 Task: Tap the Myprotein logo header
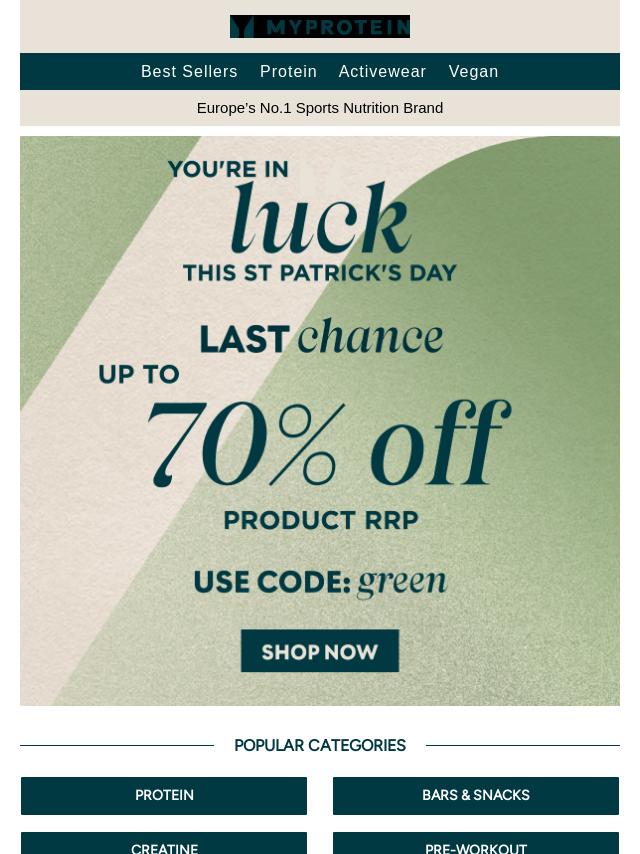320,27
